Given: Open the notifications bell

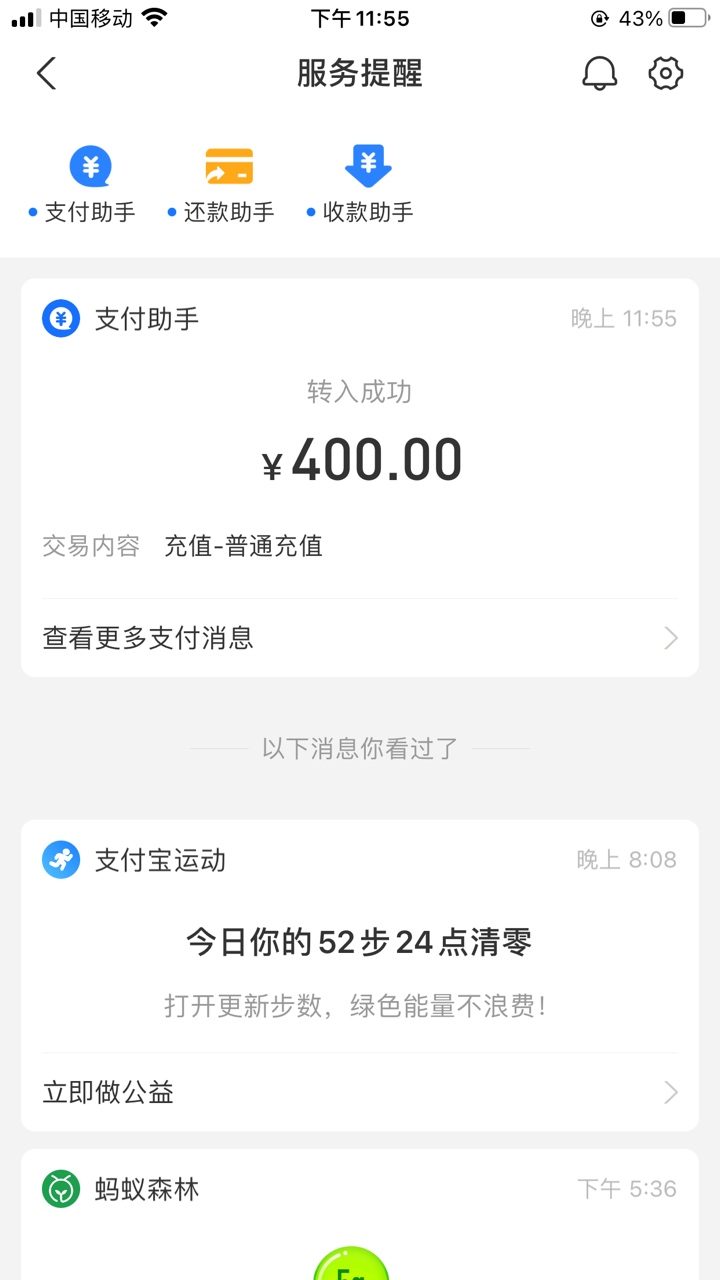Looking at the screenshot, I should [600, 73].
